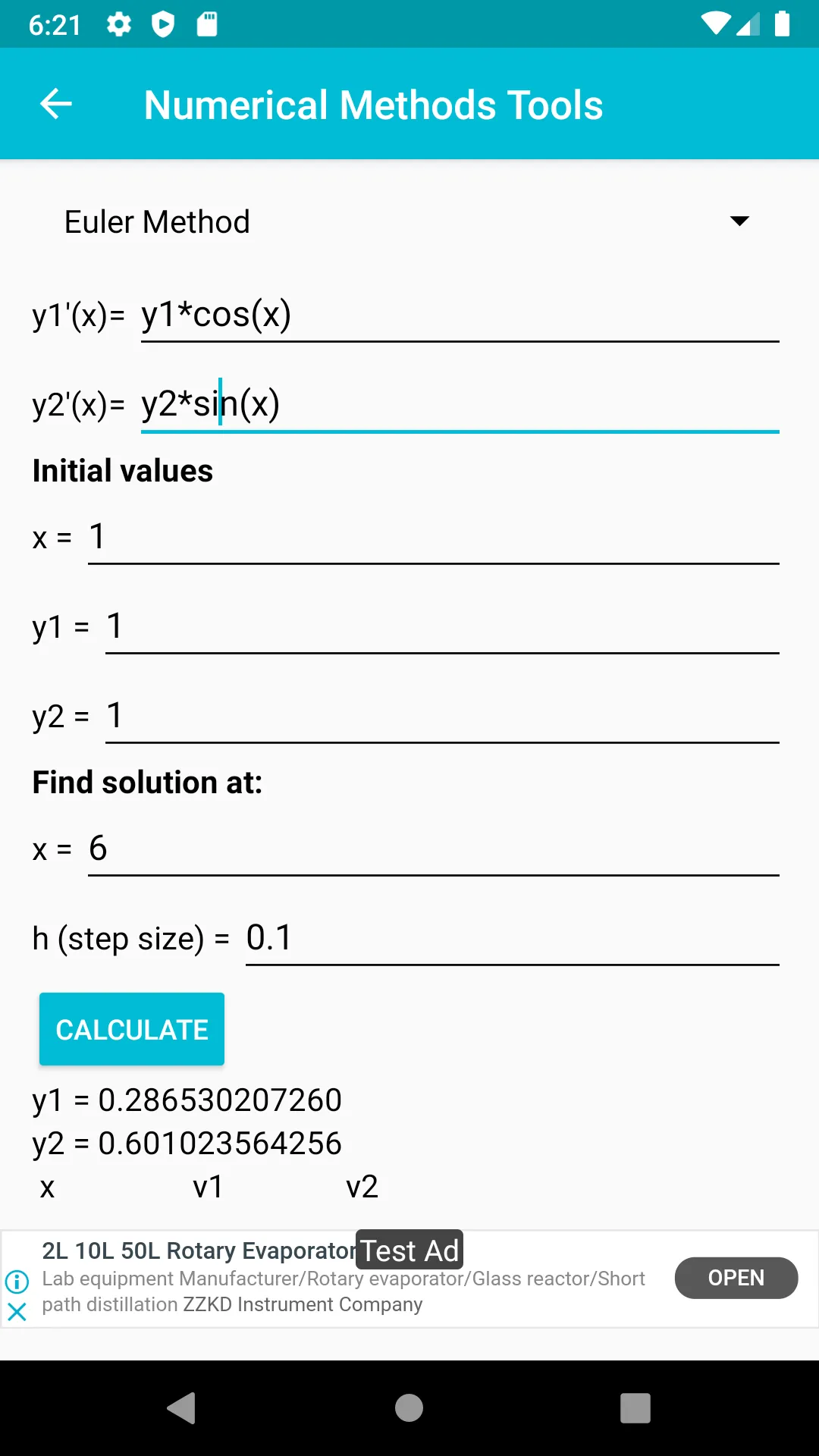Tap the initial y1 value field
819x1456 pixels.
click(x=442, y=627)
